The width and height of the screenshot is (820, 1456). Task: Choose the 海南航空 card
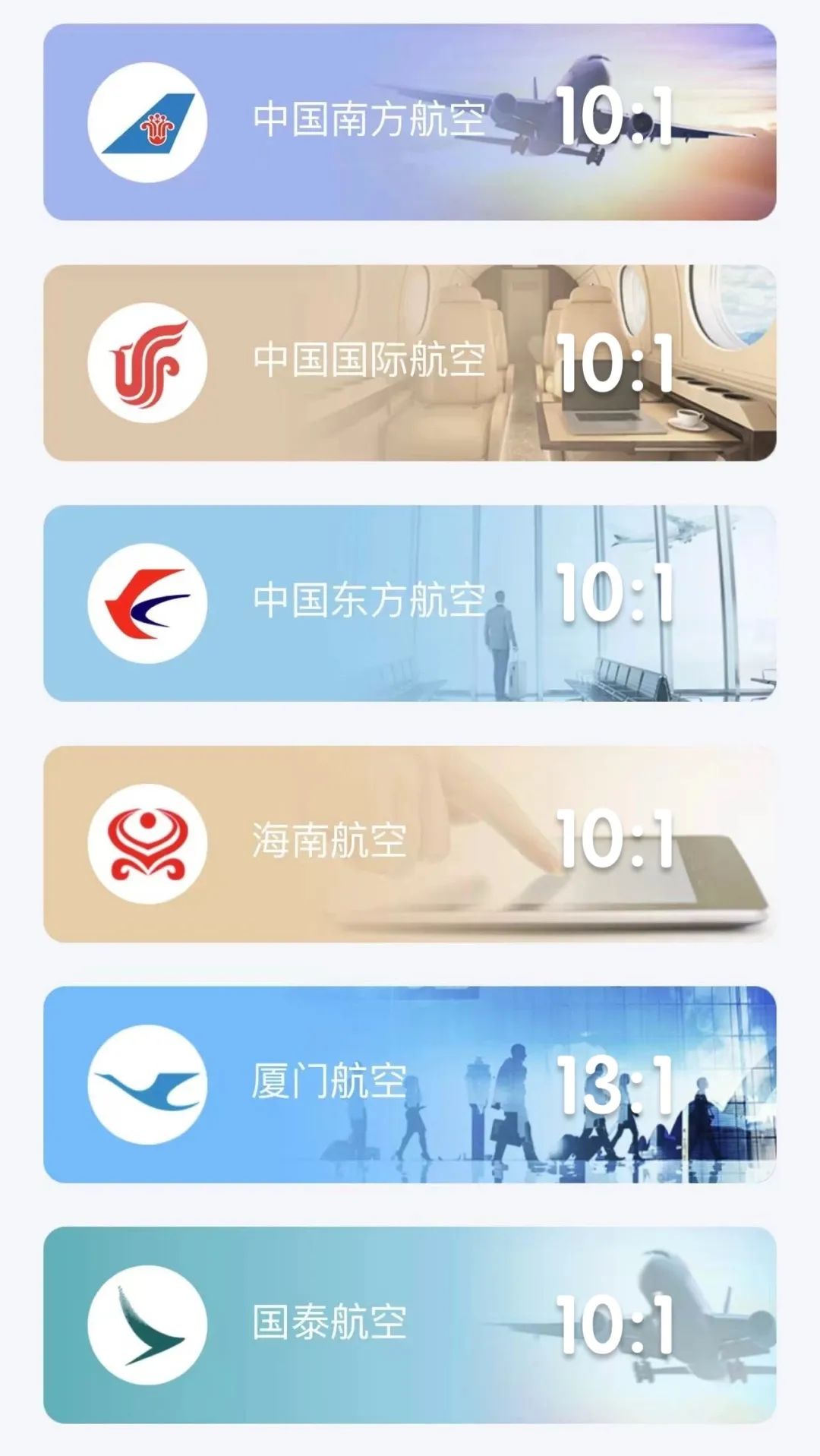coord(410,843)
